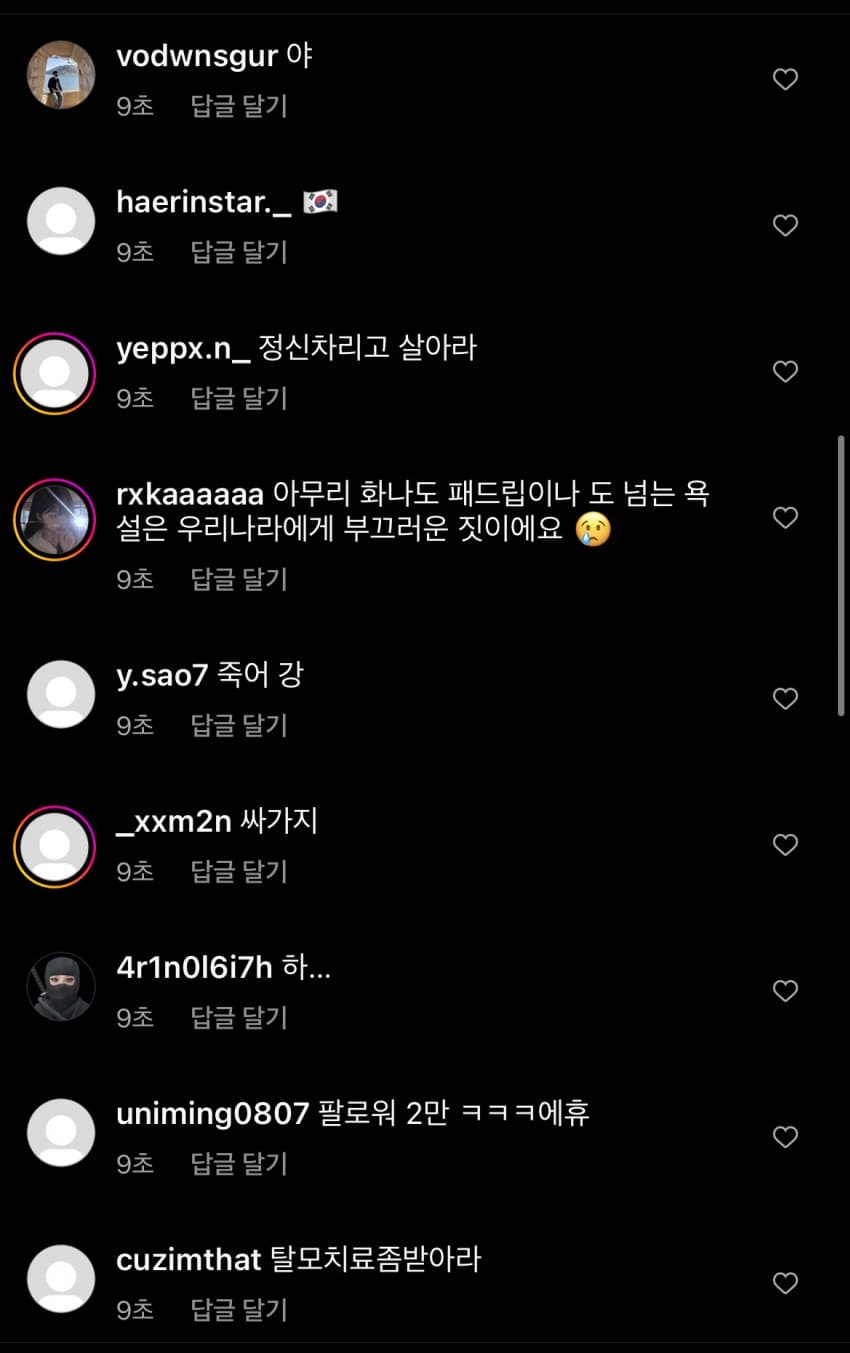Reply to uniming0807 comment
Viewport: 850px width, 1353px height.
(239, 1163)
